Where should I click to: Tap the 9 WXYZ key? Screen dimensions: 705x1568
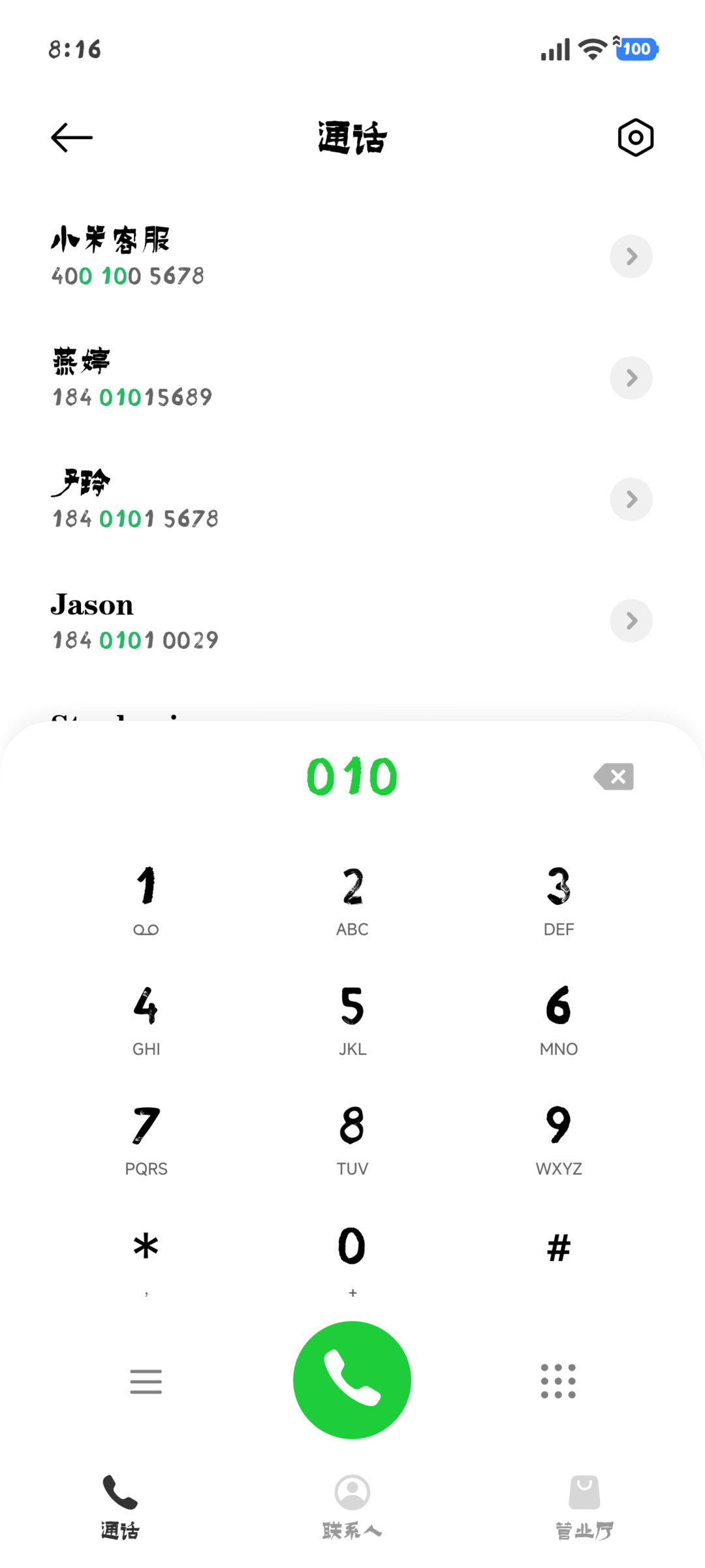coord(559,1140)
